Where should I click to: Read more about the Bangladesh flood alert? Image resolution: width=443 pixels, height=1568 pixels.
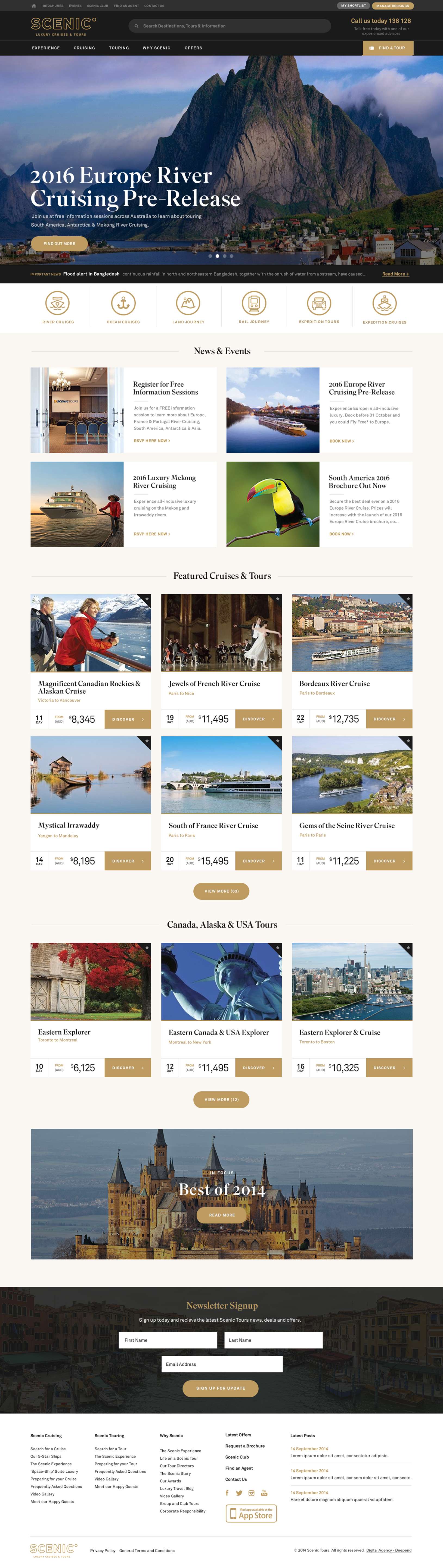click(x=395, y=274)
